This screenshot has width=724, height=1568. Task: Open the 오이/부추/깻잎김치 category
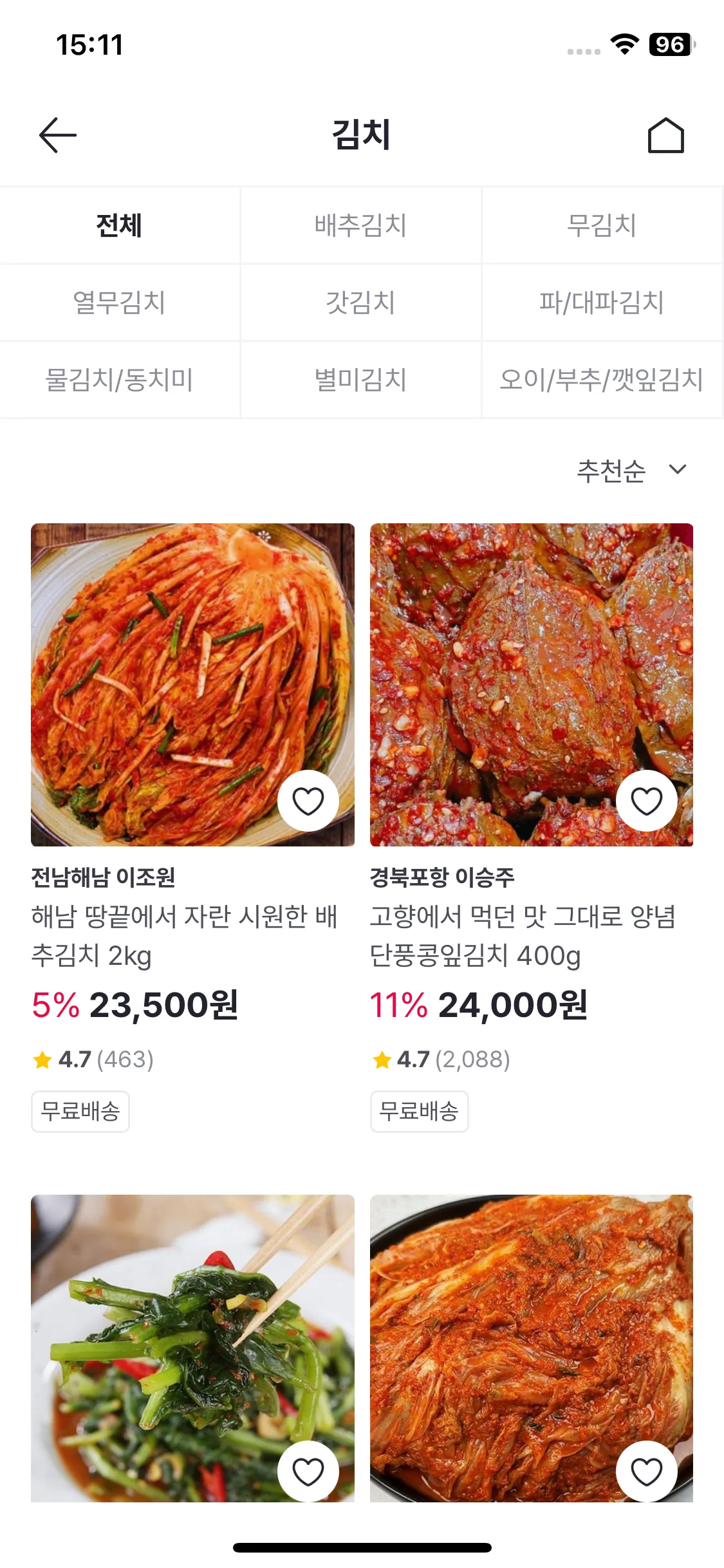coord(602,380)
